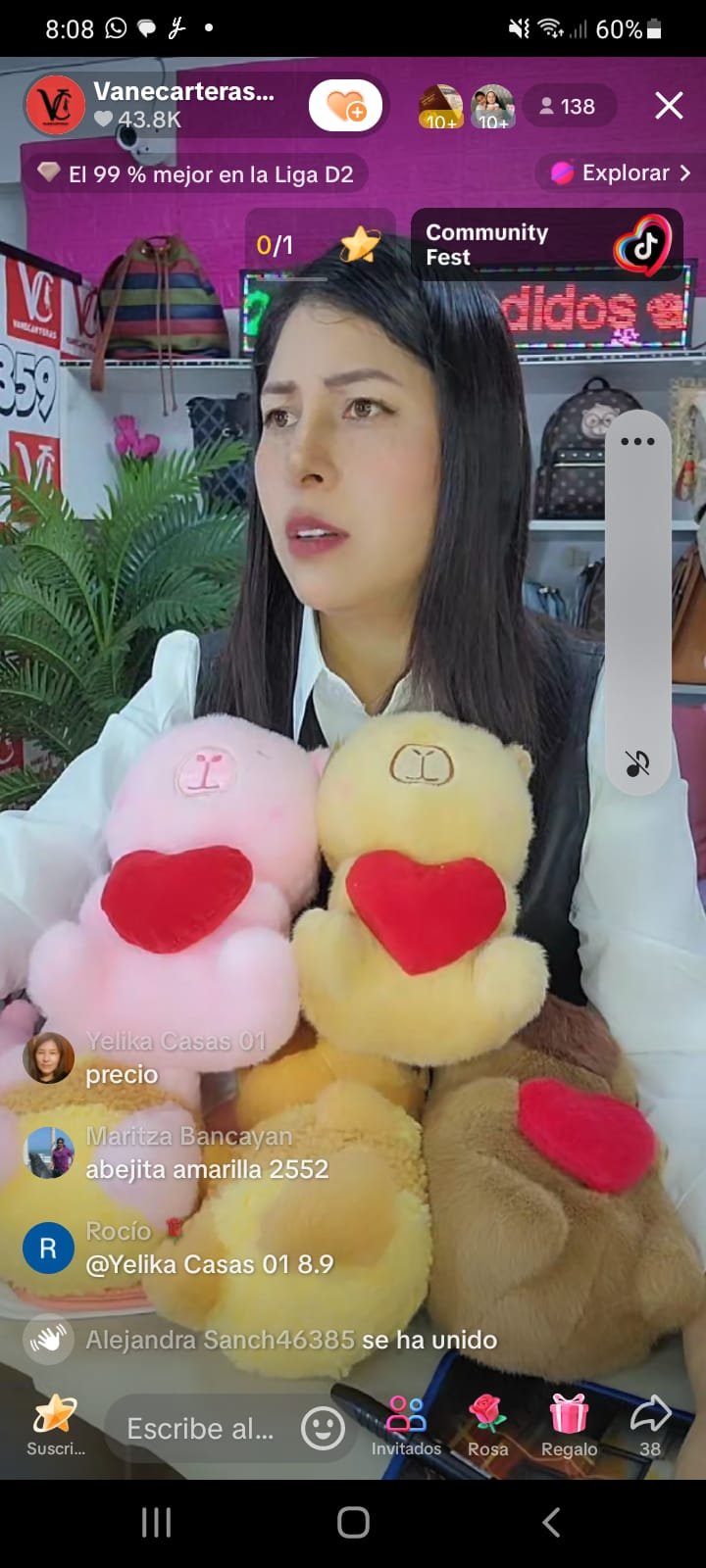Close the live stream

point(669,106)
